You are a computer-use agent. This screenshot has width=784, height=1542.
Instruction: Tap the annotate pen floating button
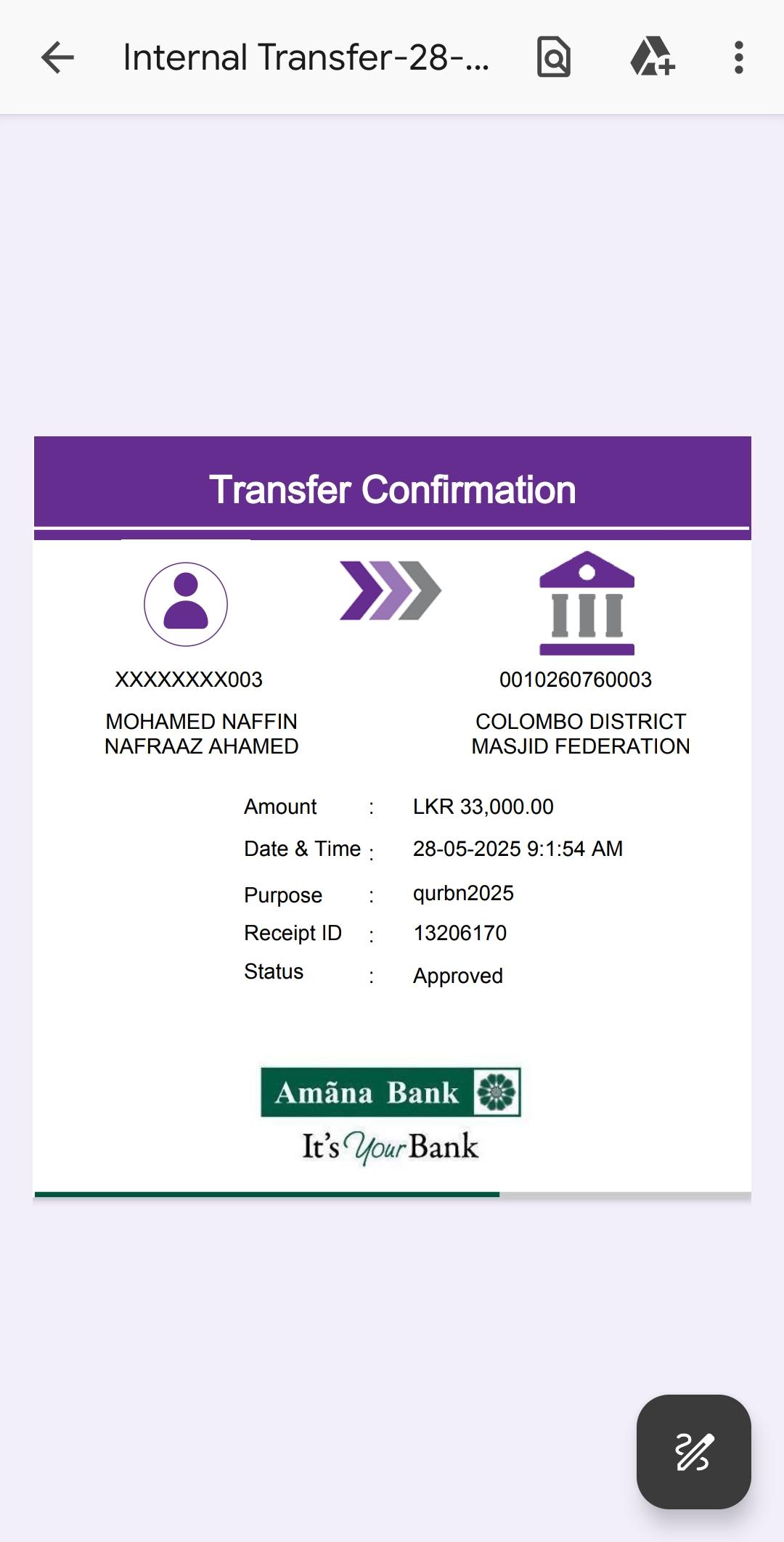(x=693, y=1451)
